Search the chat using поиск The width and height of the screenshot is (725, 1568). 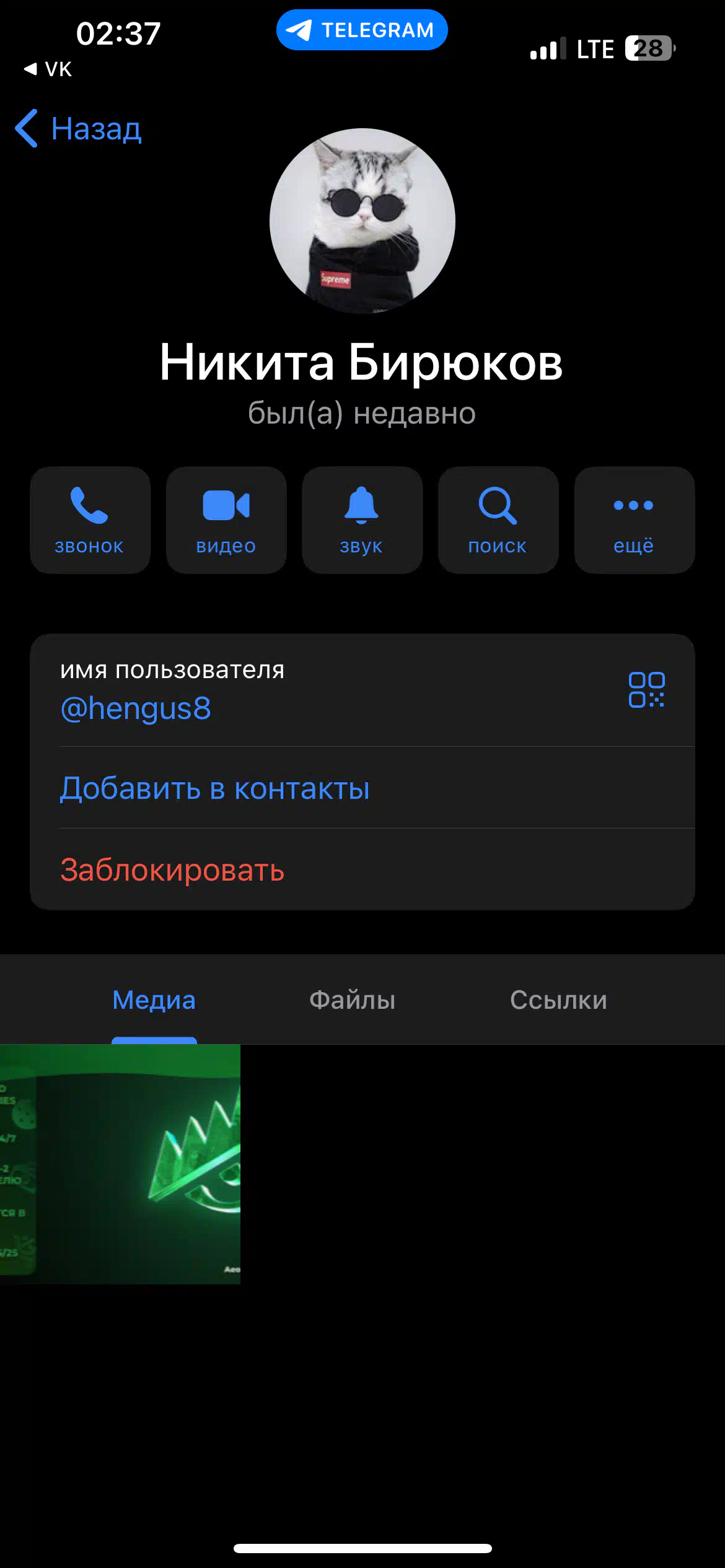click(498, 520)
